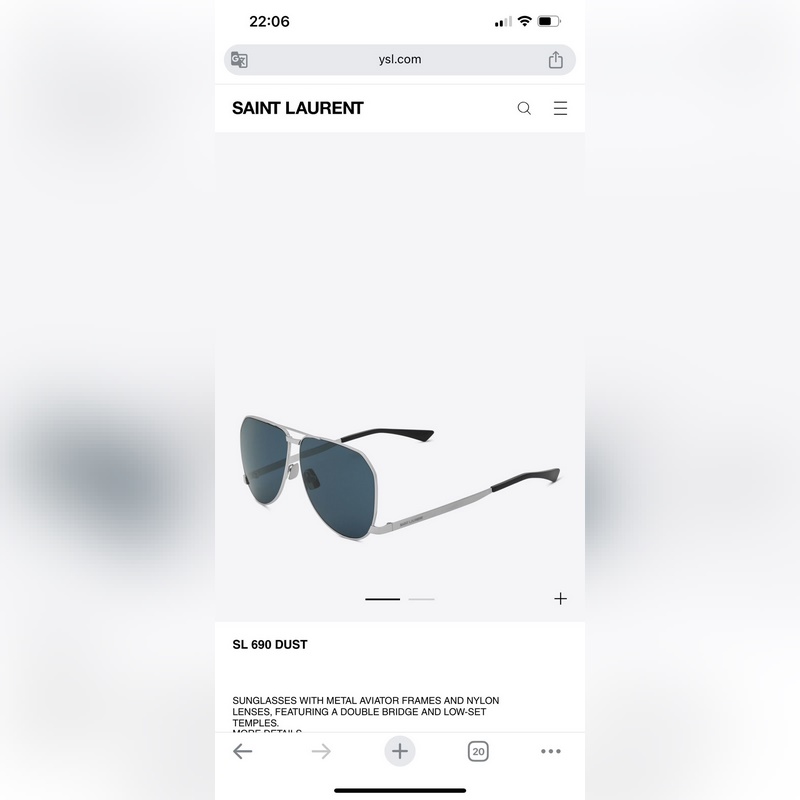Open browser more options menu
The image size is (800, 800).
[x=551, y=752]
